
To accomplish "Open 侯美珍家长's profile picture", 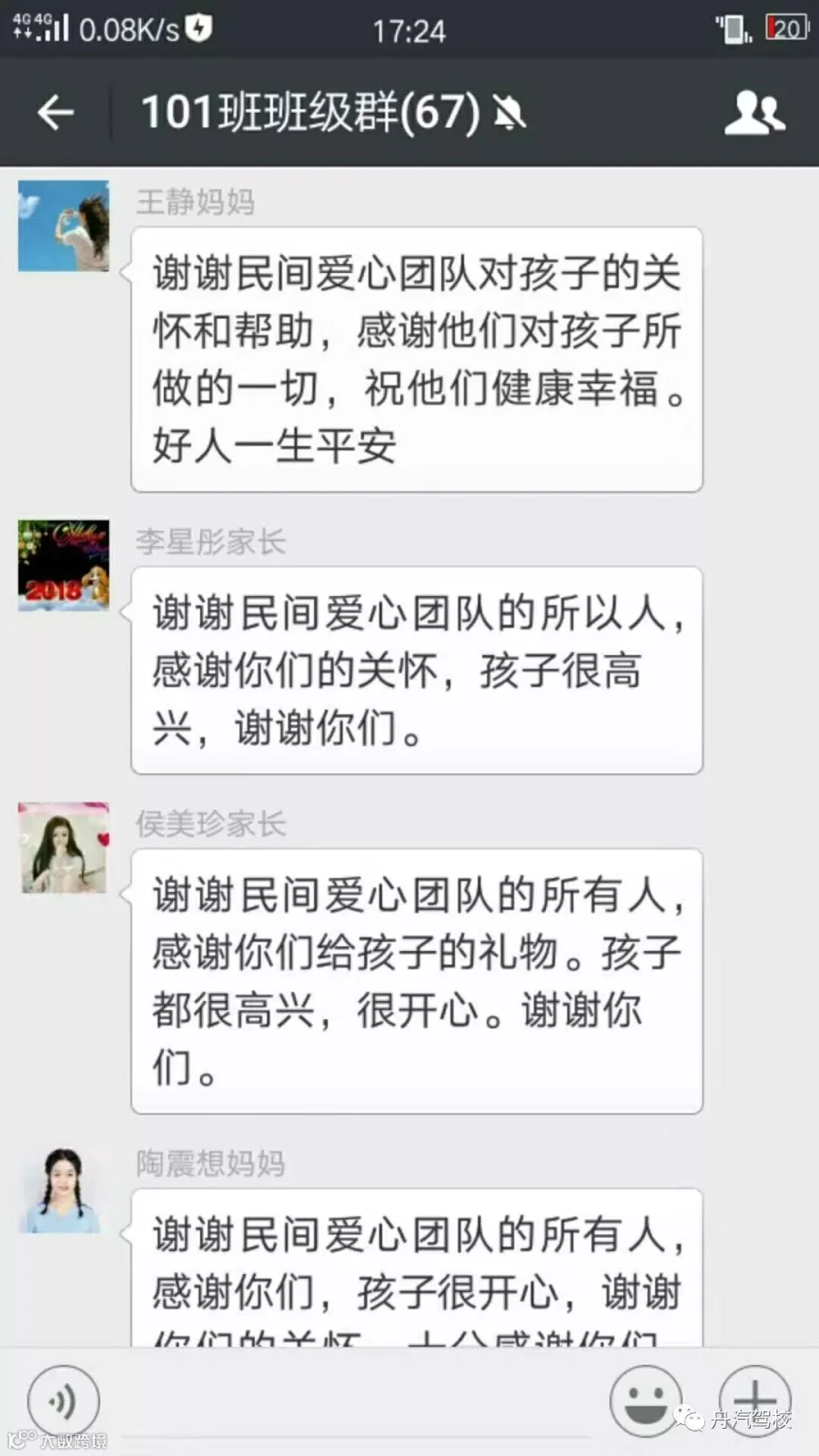I will [64, 847].
